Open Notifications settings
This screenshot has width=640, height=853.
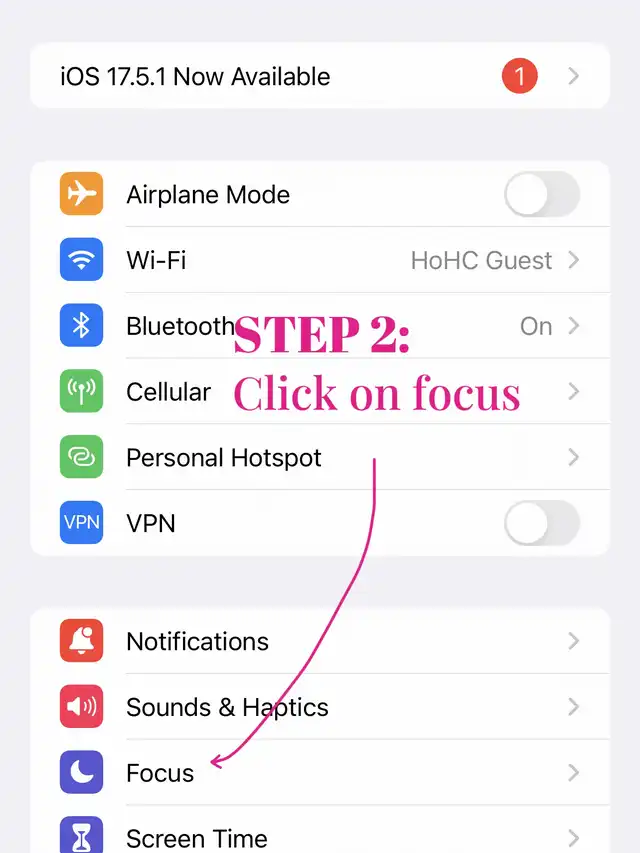320,641
